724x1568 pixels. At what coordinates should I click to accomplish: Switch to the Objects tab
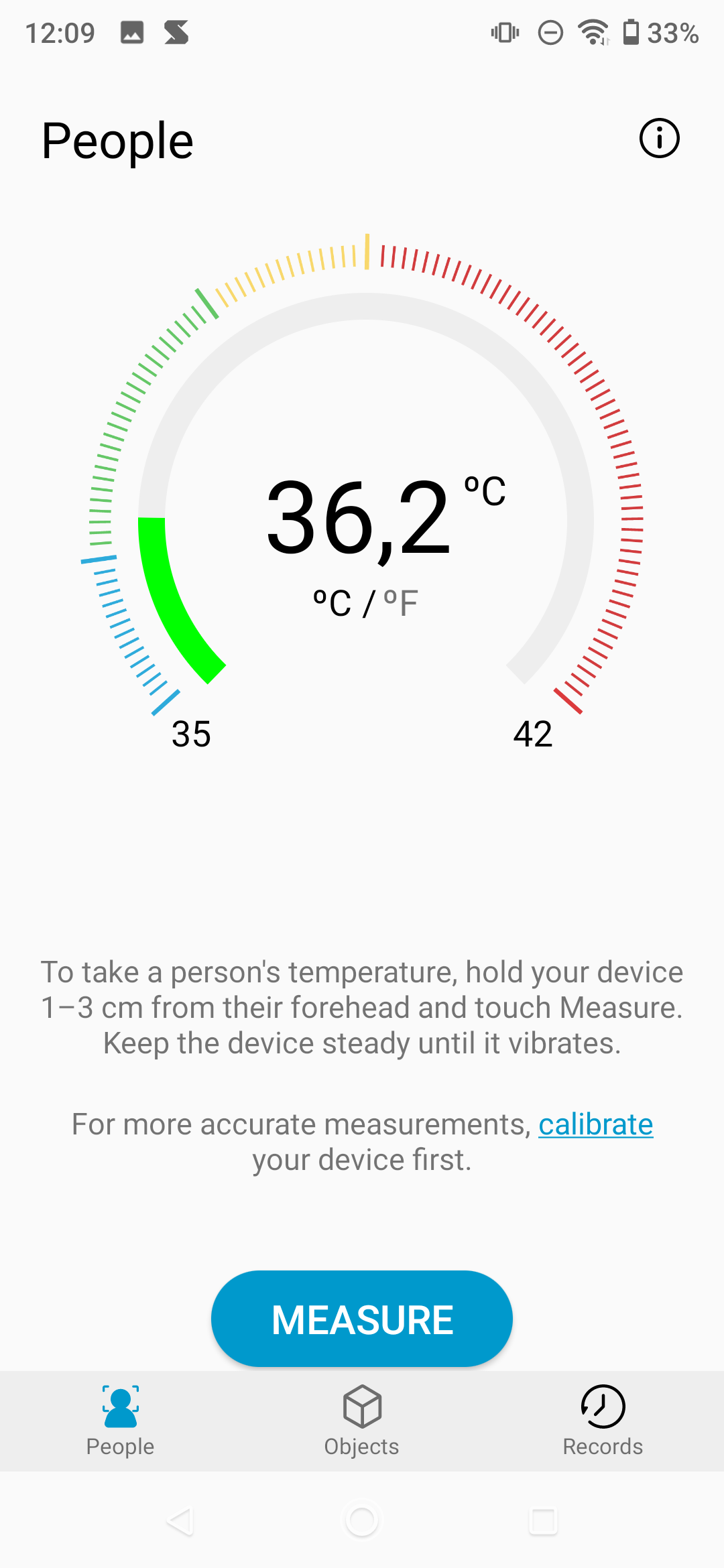tap(362, 1421)
